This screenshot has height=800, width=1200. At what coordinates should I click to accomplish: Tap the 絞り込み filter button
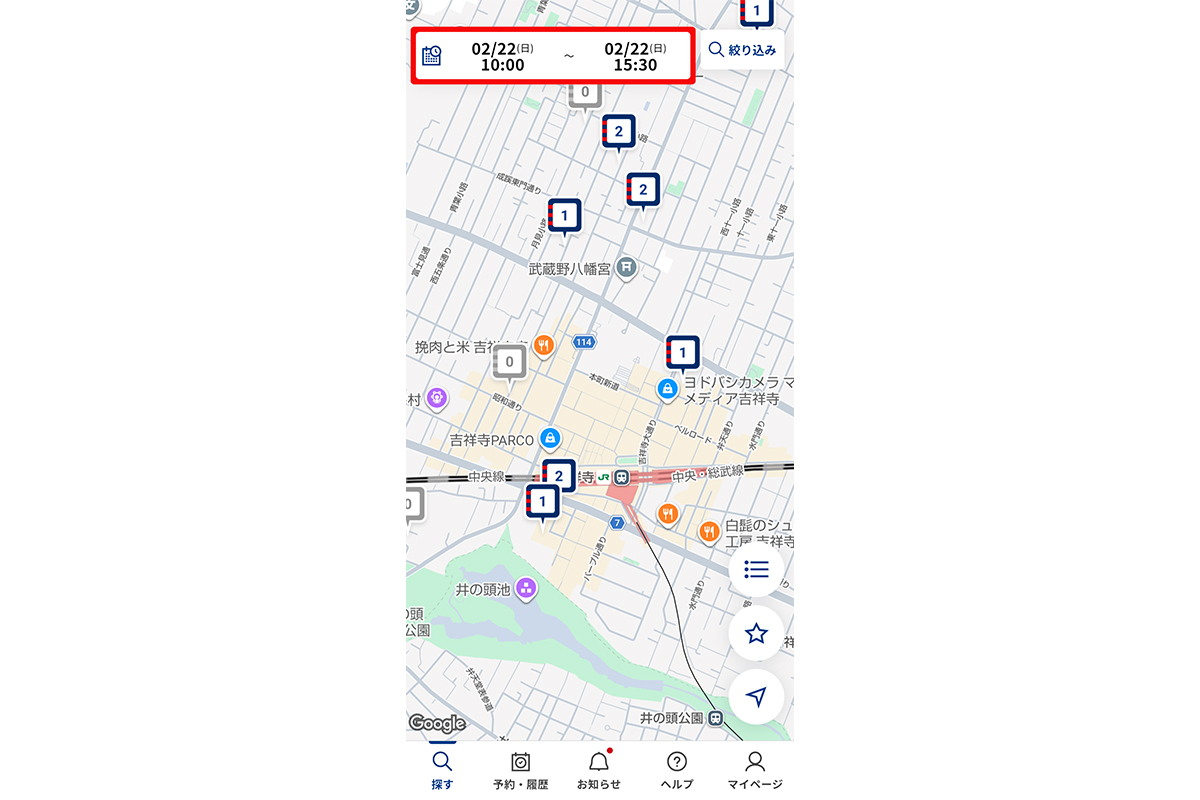click(742, 50)
